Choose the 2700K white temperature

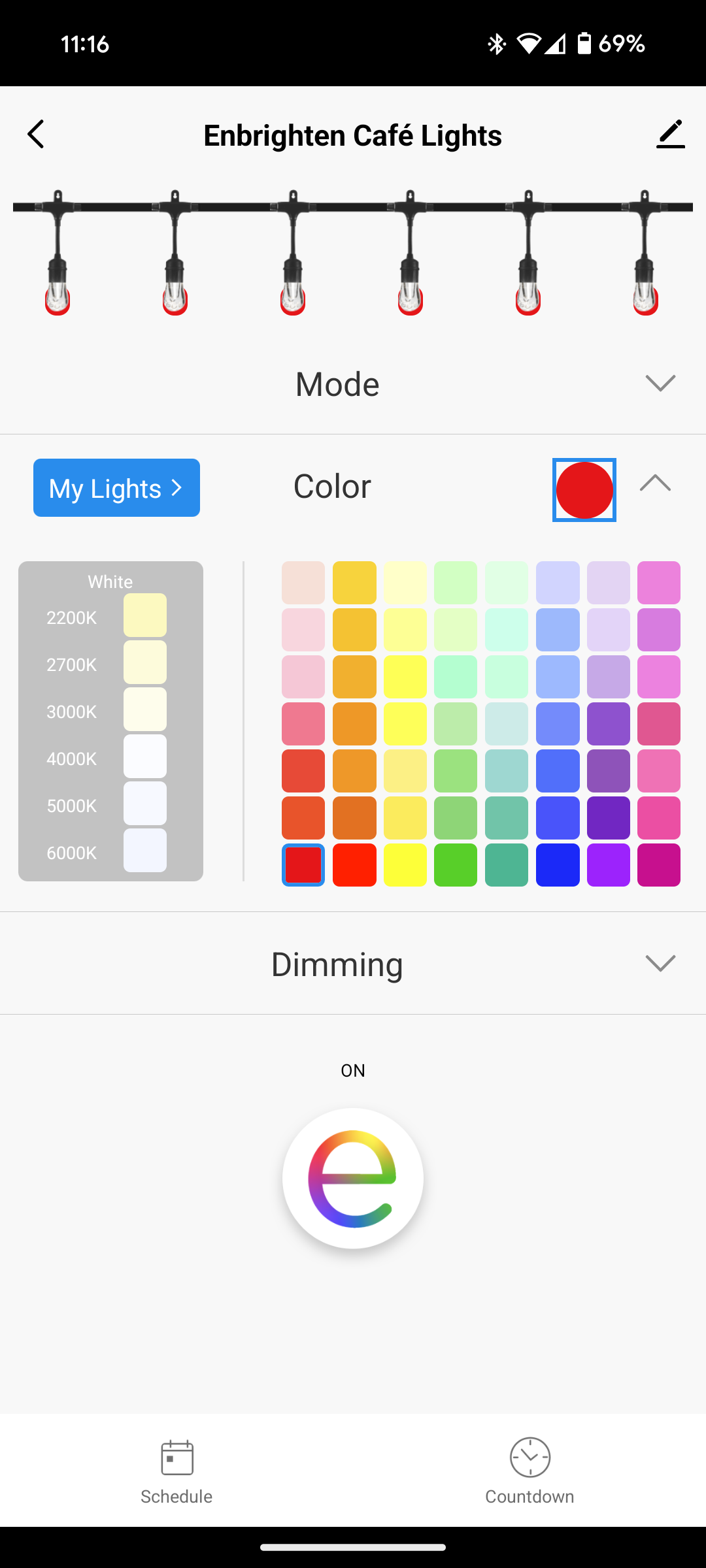(145, 662)
